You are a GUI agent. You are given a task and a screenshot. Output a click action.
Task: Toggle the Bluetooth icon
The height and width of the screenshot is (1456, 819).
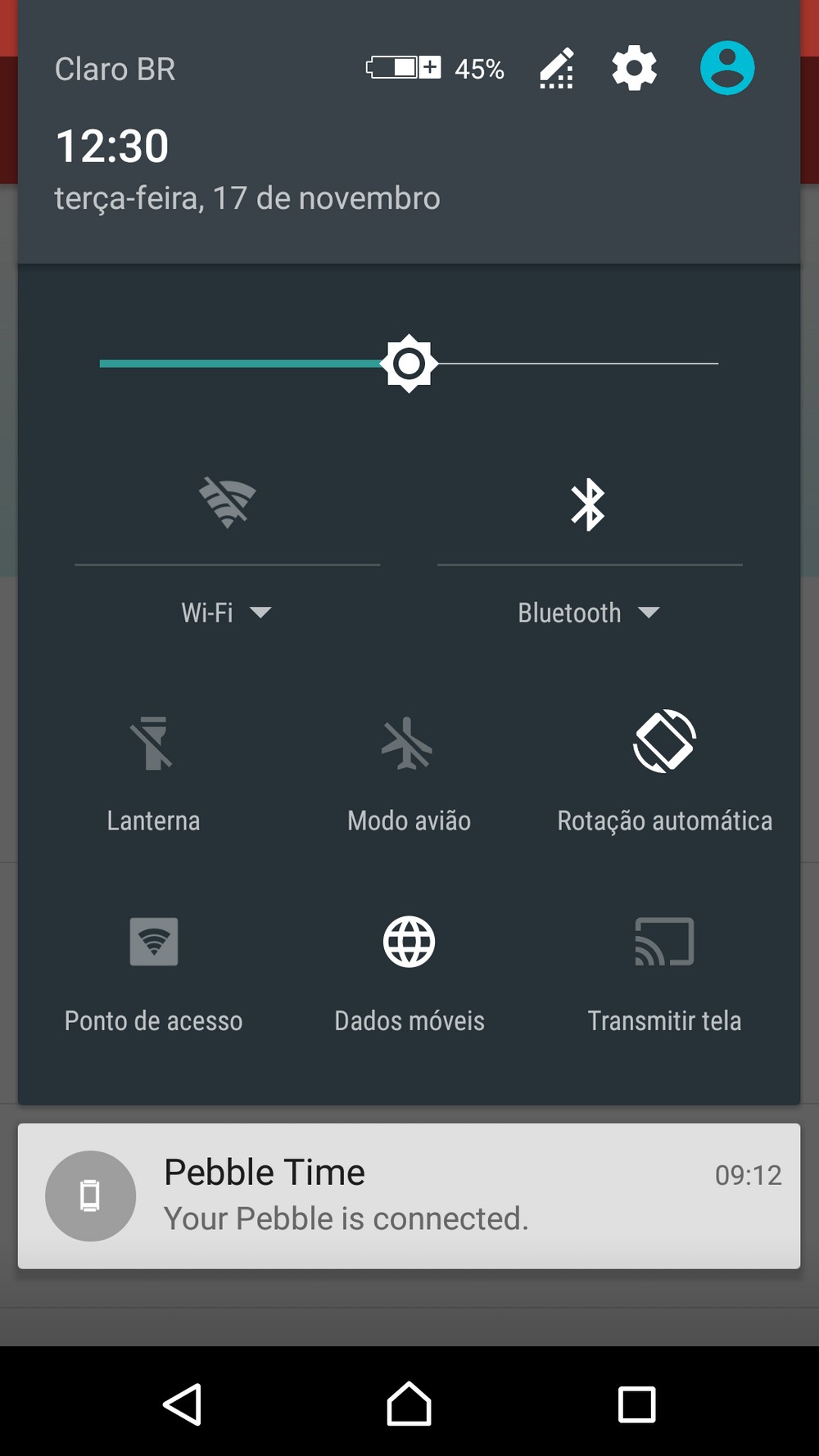[x=588, y=504]
